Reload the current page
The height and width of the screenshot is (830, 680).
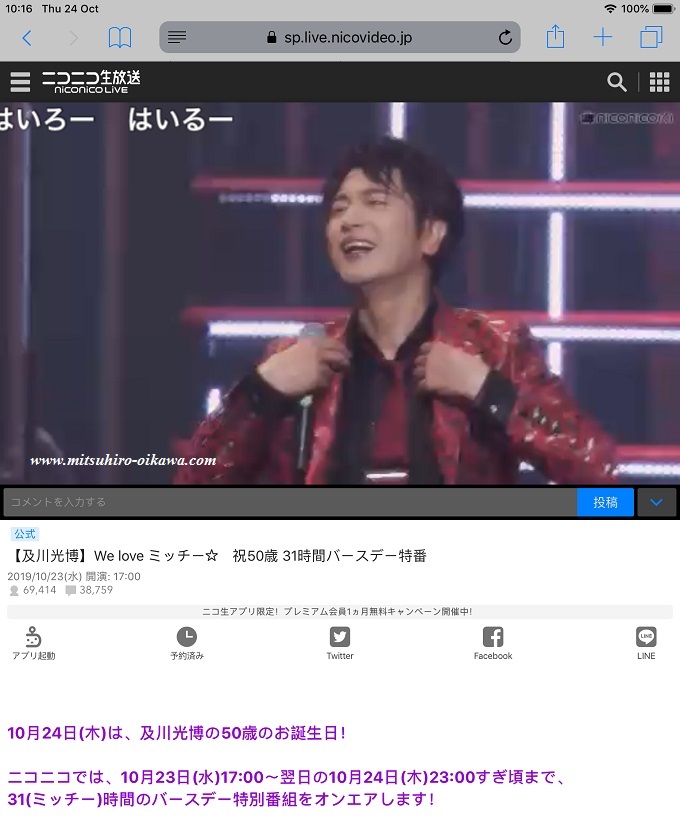(x=505, y=38)
